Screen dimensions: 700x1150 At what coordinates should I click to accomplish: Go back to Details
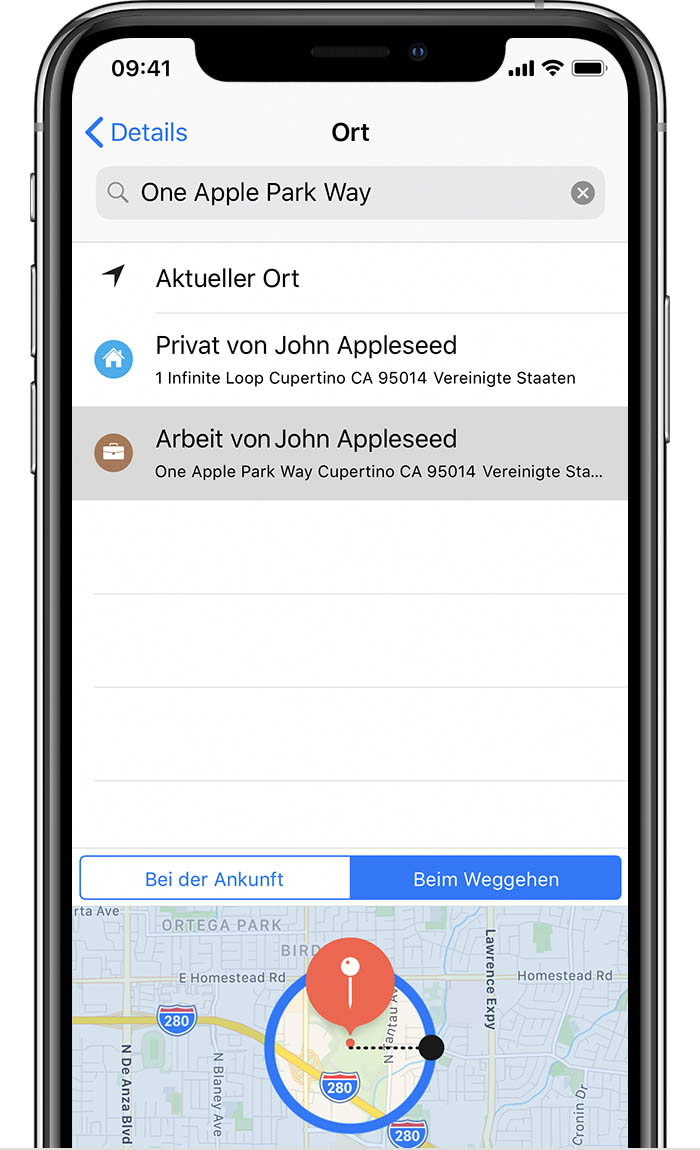click(x=137, y=133)
